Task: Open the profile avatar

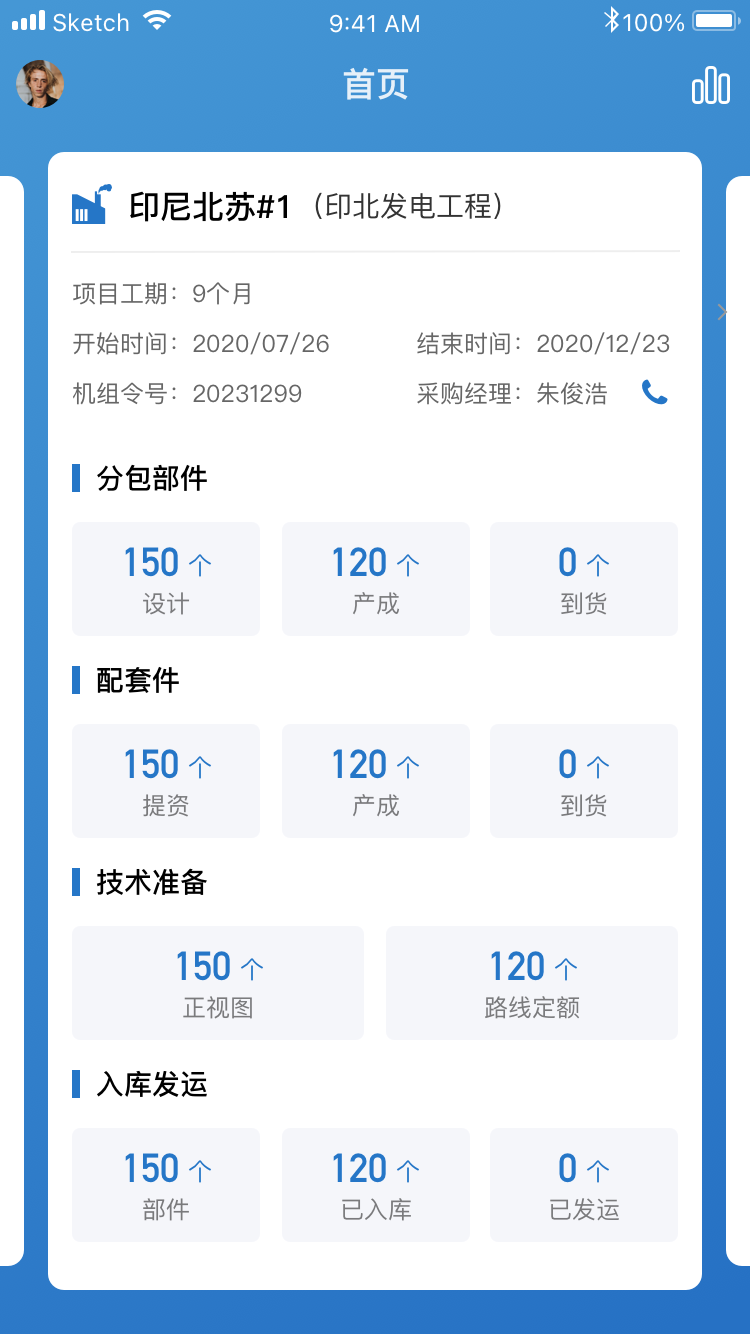Action: [x=40, y=84]
